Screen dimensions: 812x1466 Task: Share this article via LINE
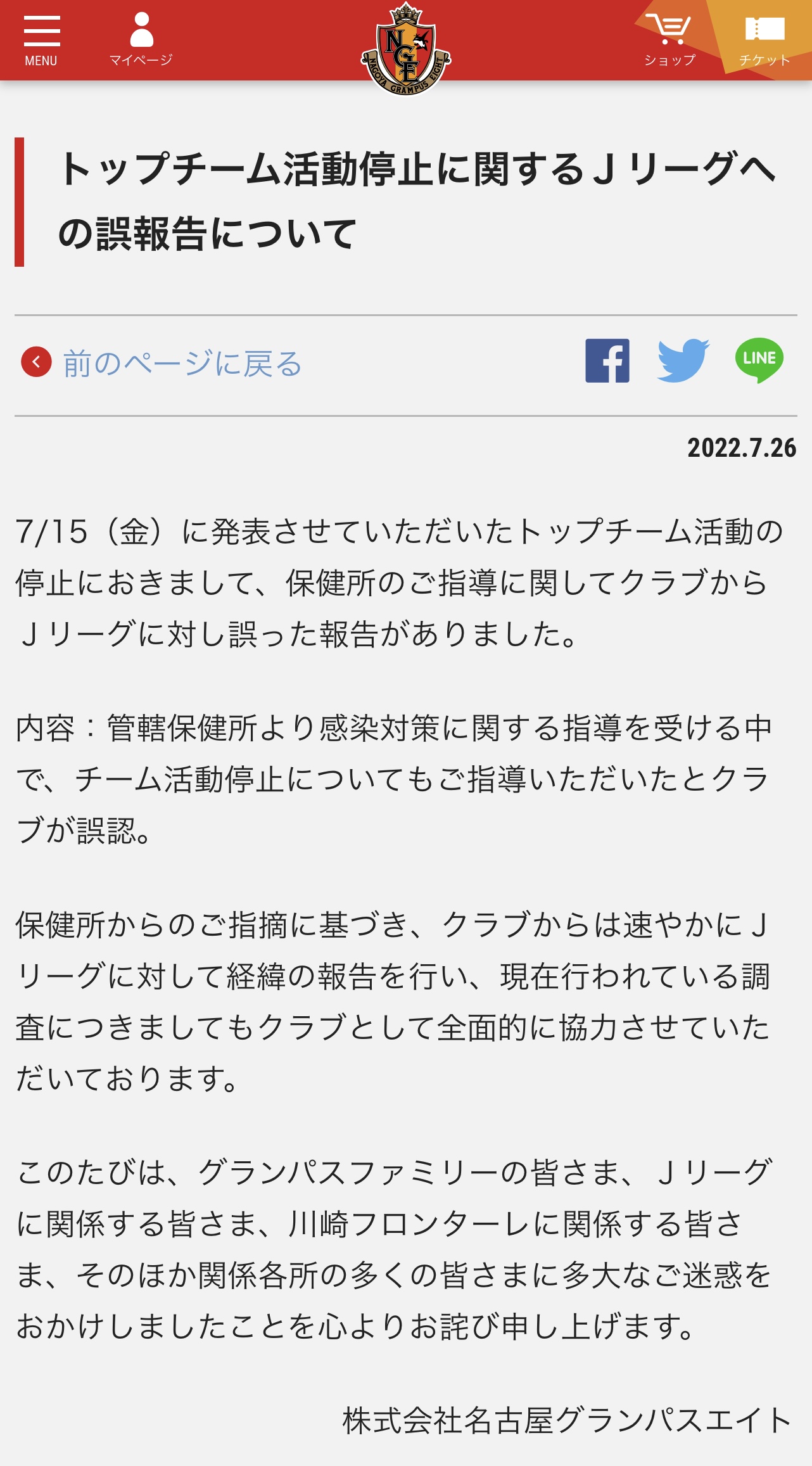(759, 360)
